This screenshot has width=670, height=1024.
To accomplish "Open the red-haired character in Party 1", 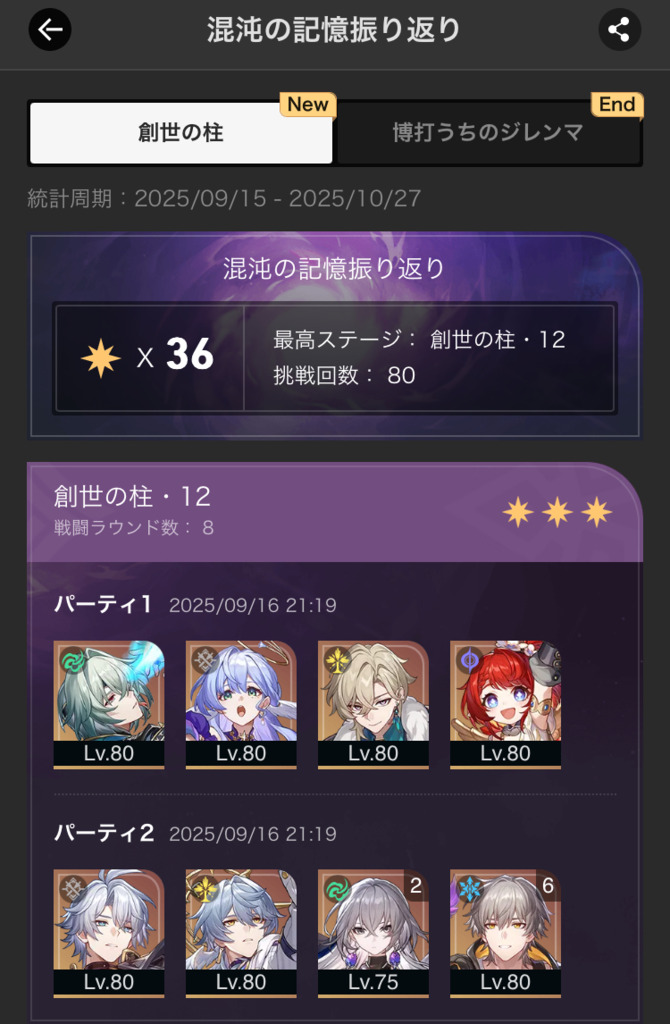I will click(x=505, y=704).
